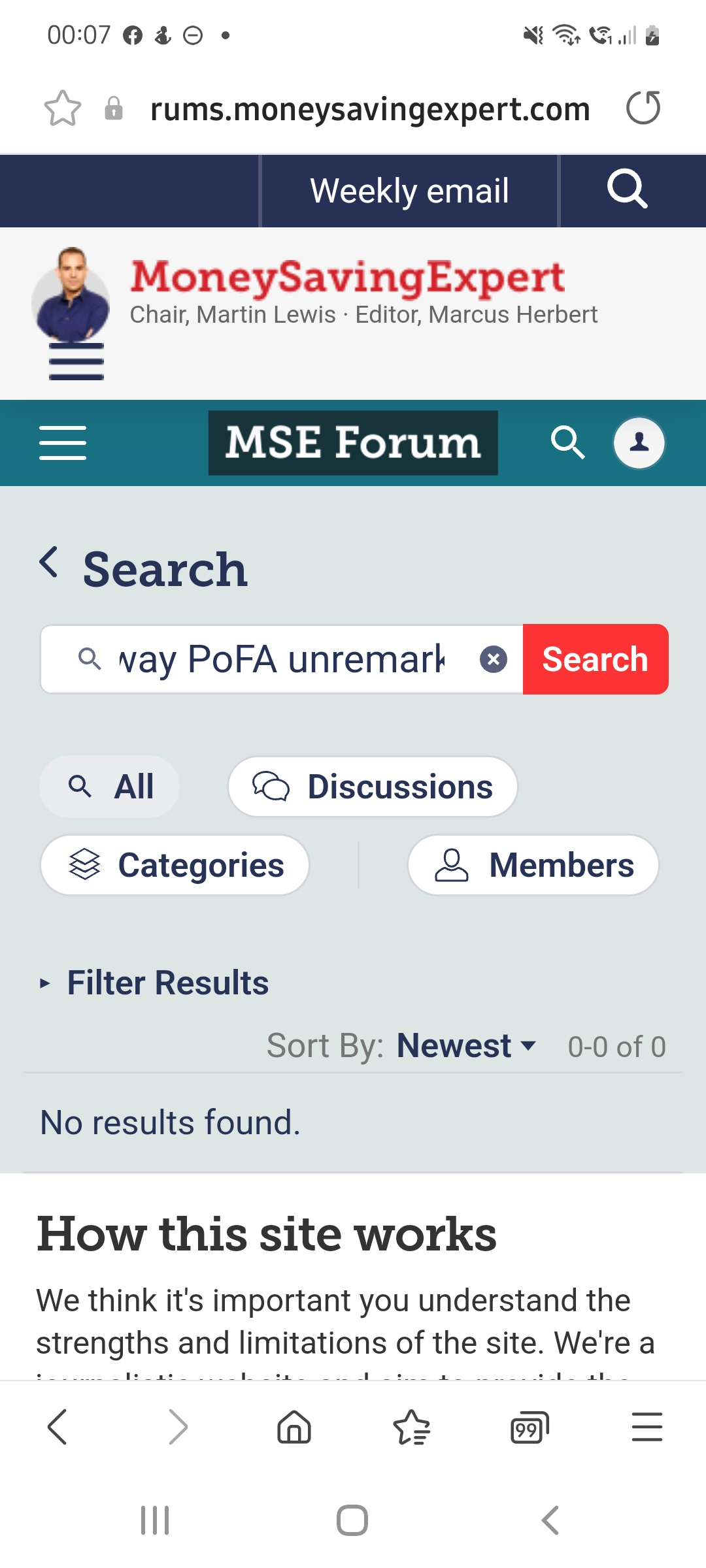
Task: Select the All results filter
Action: click(x=110, y=787)
